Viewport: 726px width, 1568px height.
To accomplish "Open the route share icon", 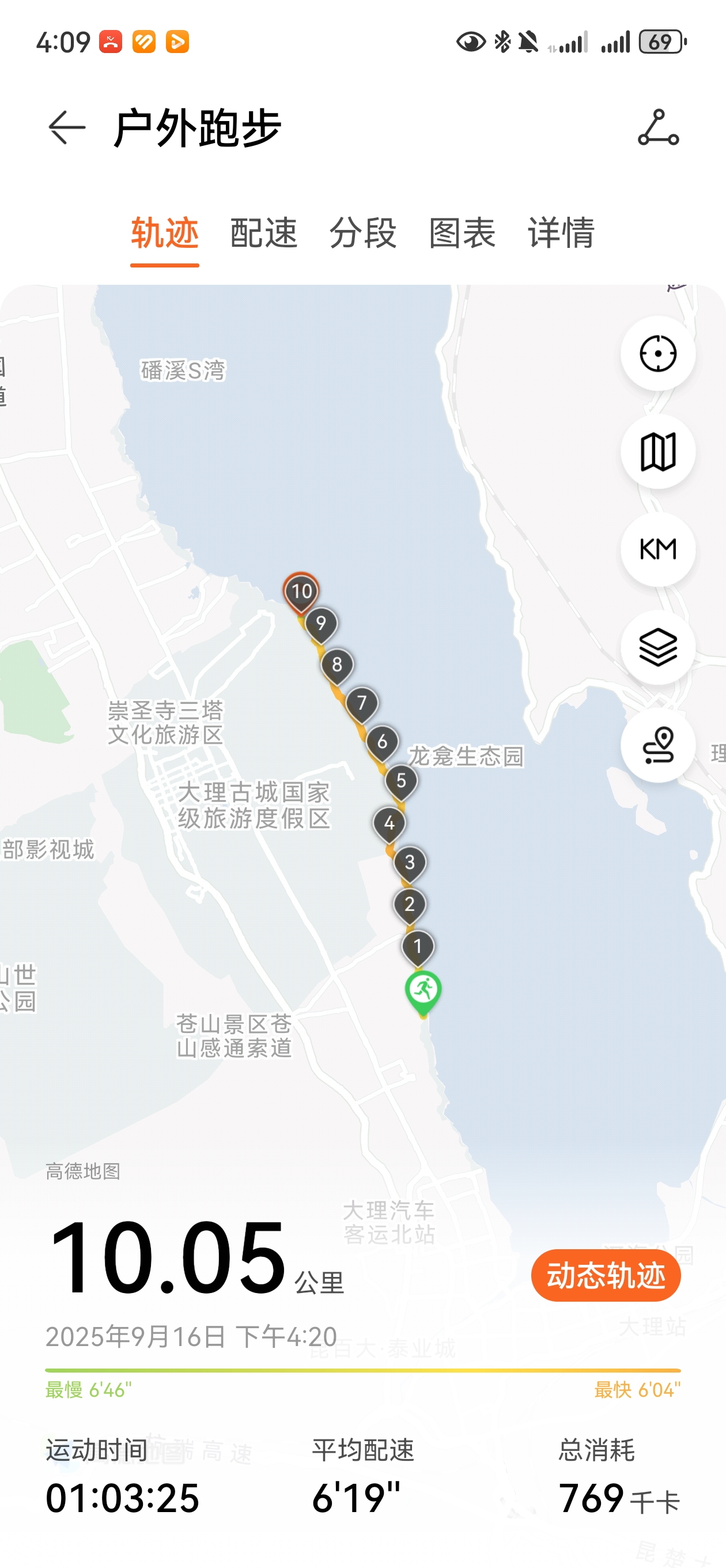I will point(658,128).
